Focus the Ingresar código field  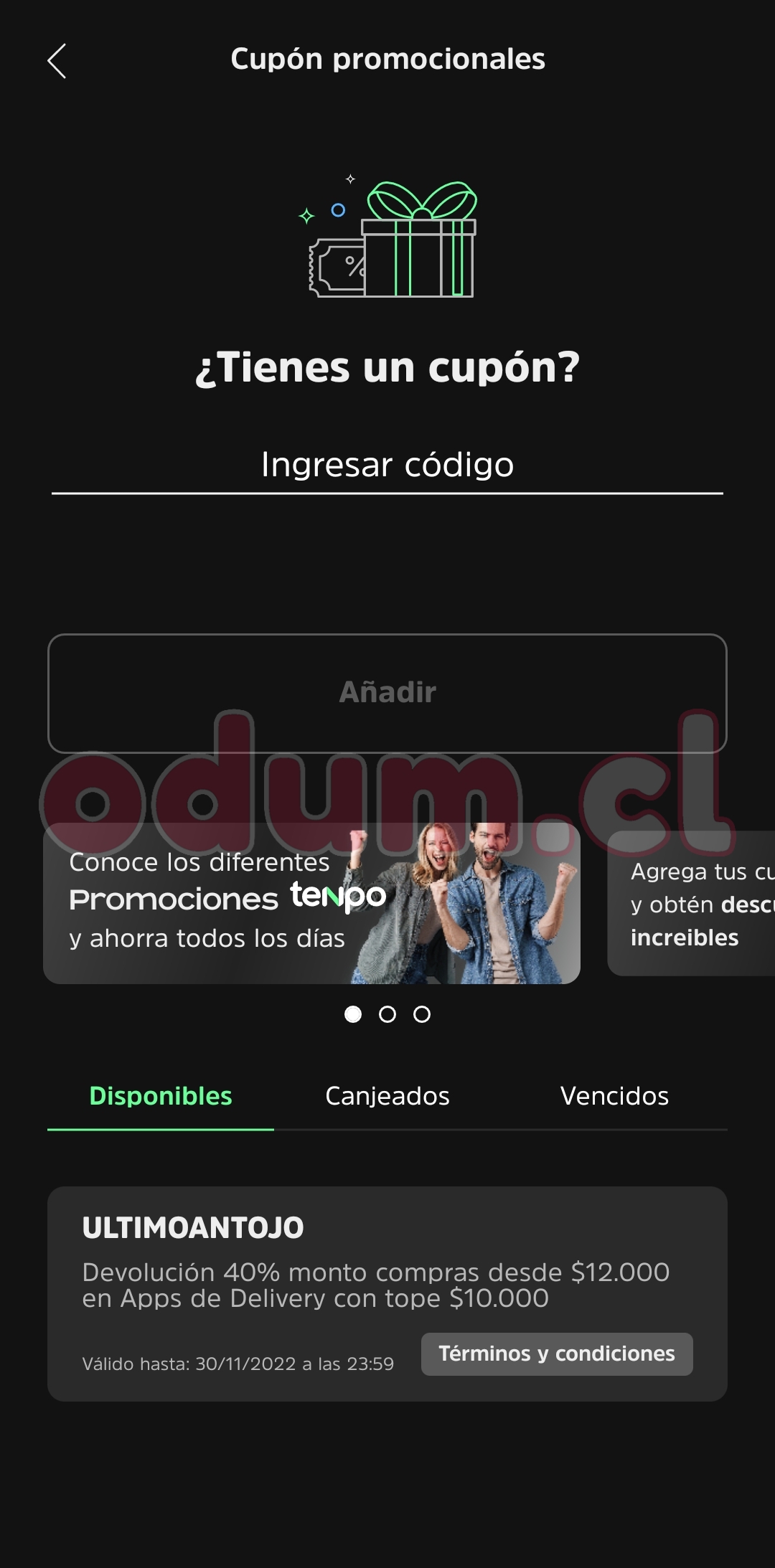point(387,465)
